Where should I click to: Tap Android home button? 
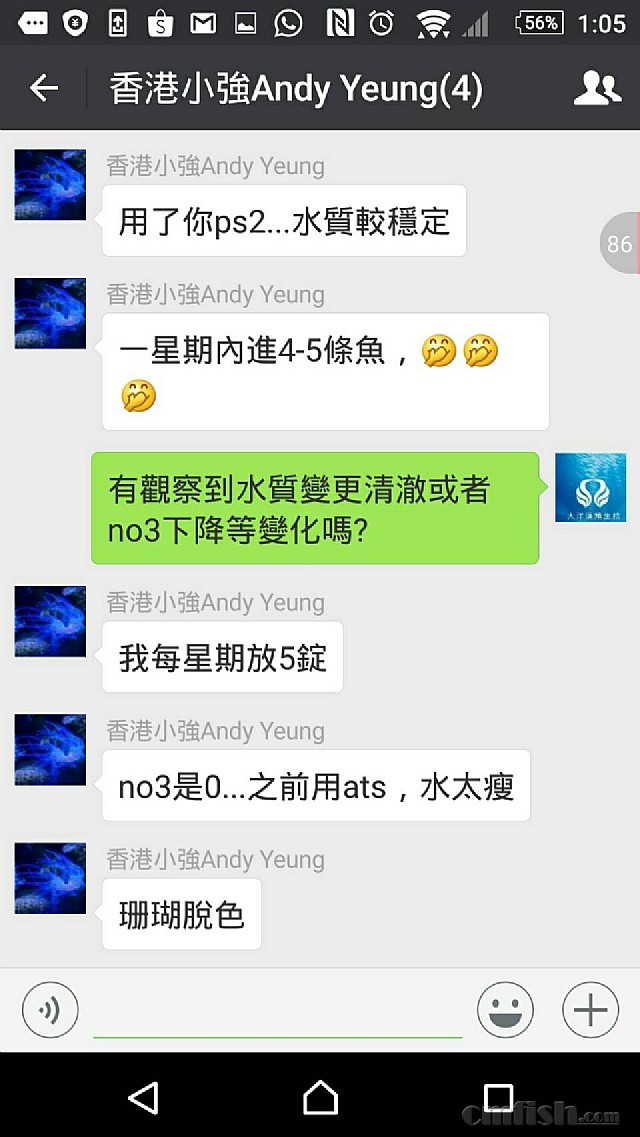click(x=320, y=1097)
